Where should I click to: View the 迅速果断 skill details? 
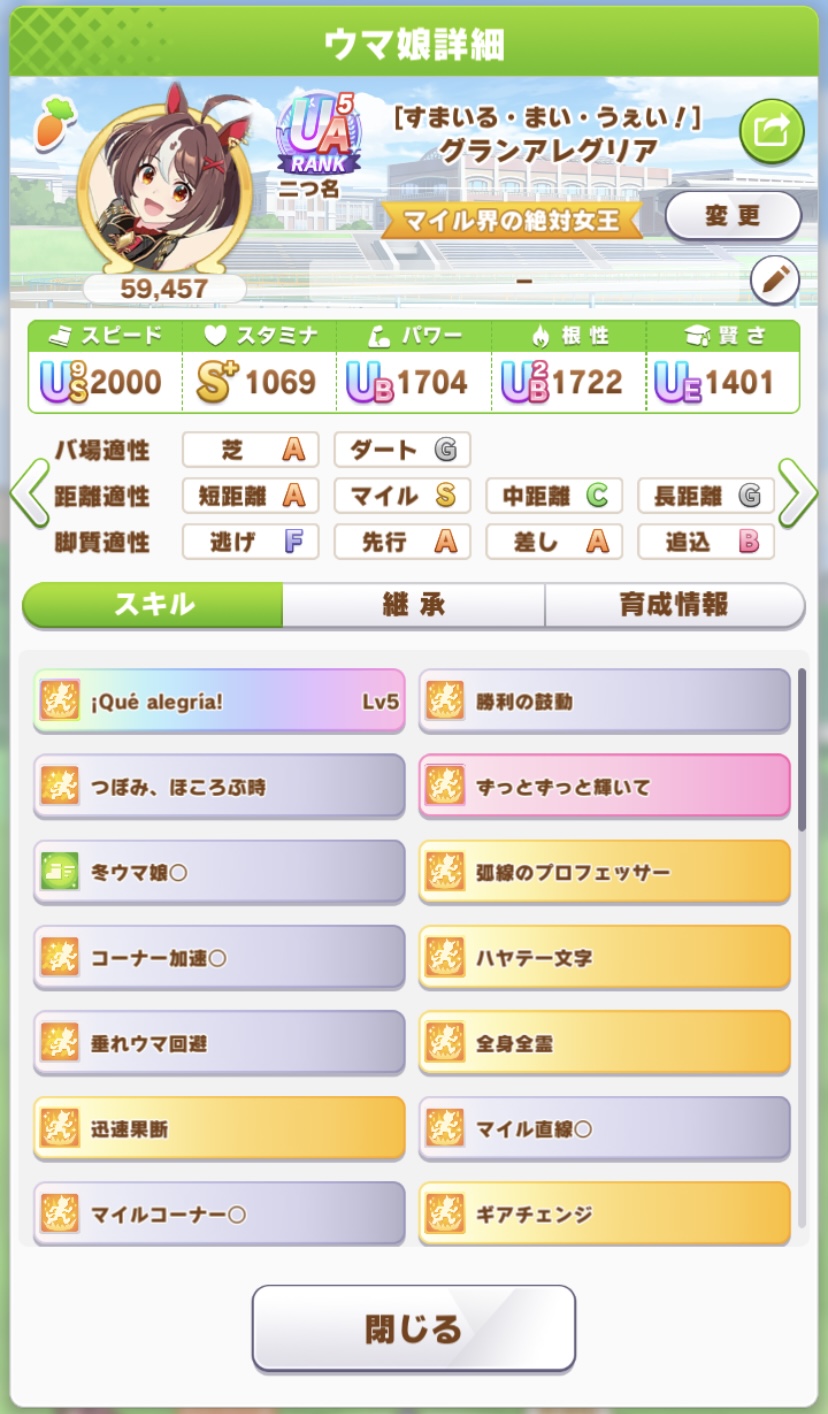pyautogui.click(x=219, y=1129)
